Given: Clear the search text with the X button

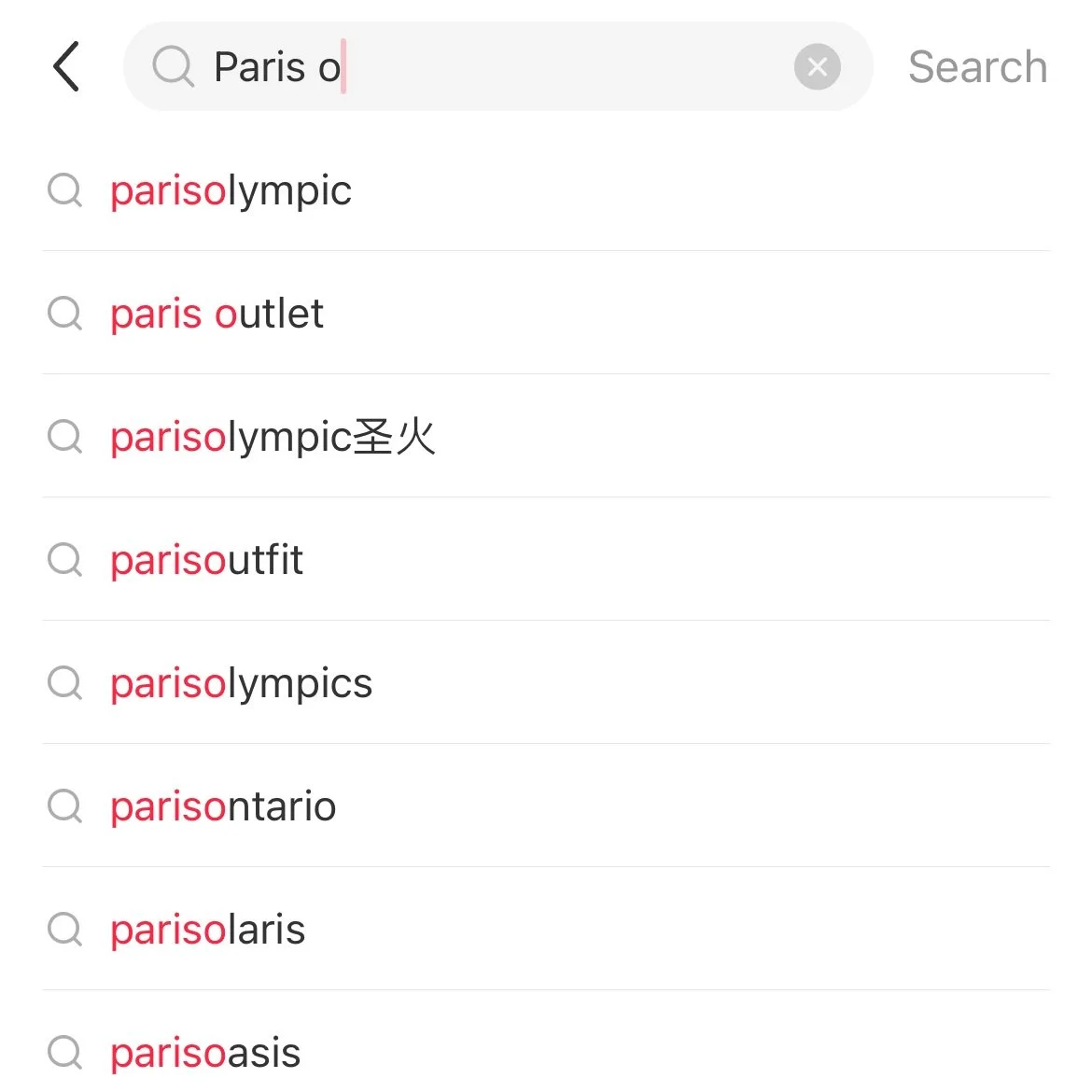Looking at the screenshot, I should tap(817, 67).
